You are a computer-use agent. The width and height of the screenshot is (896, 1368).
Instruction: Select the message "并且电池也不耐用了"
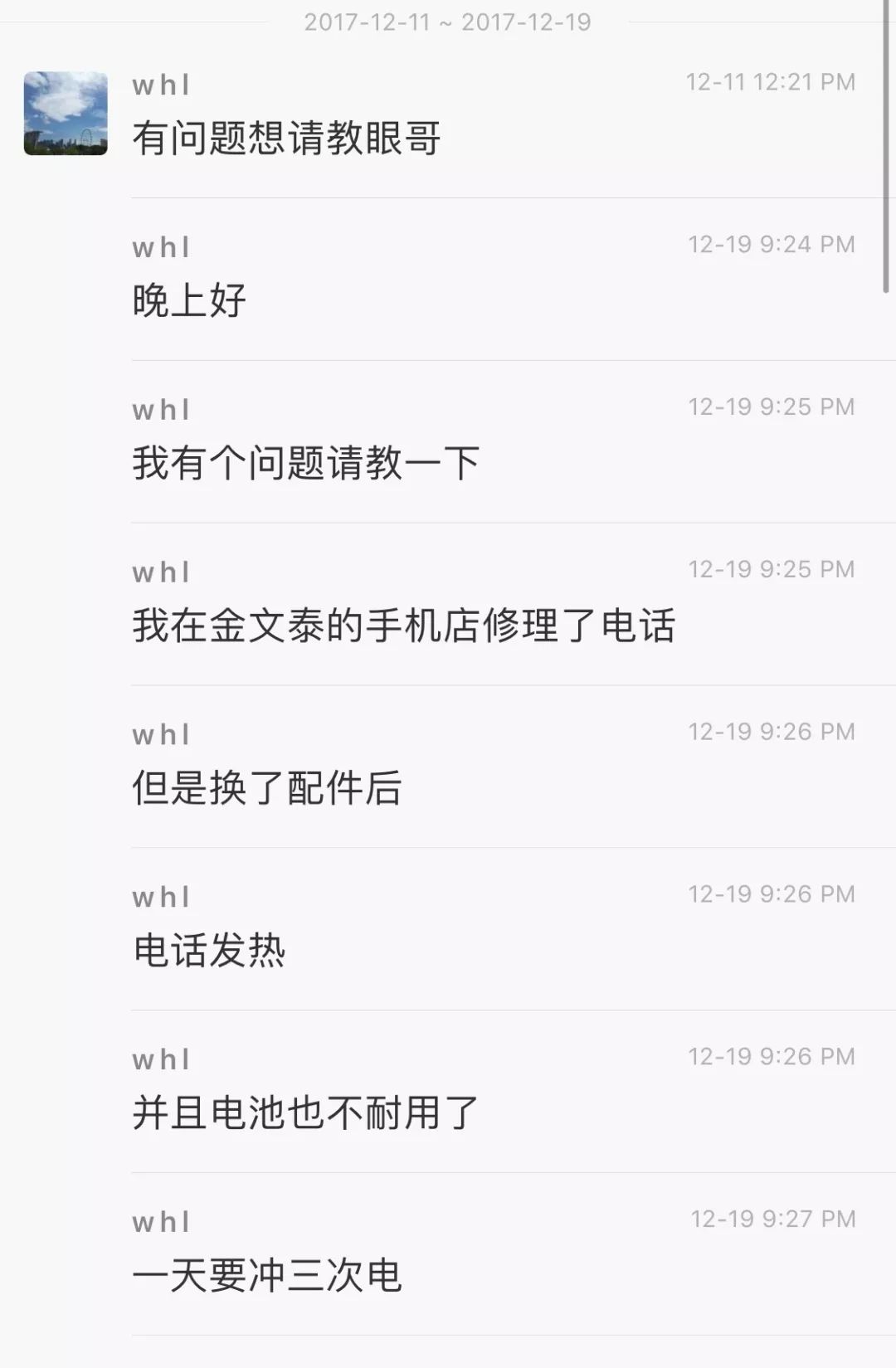coord(305,1113)
